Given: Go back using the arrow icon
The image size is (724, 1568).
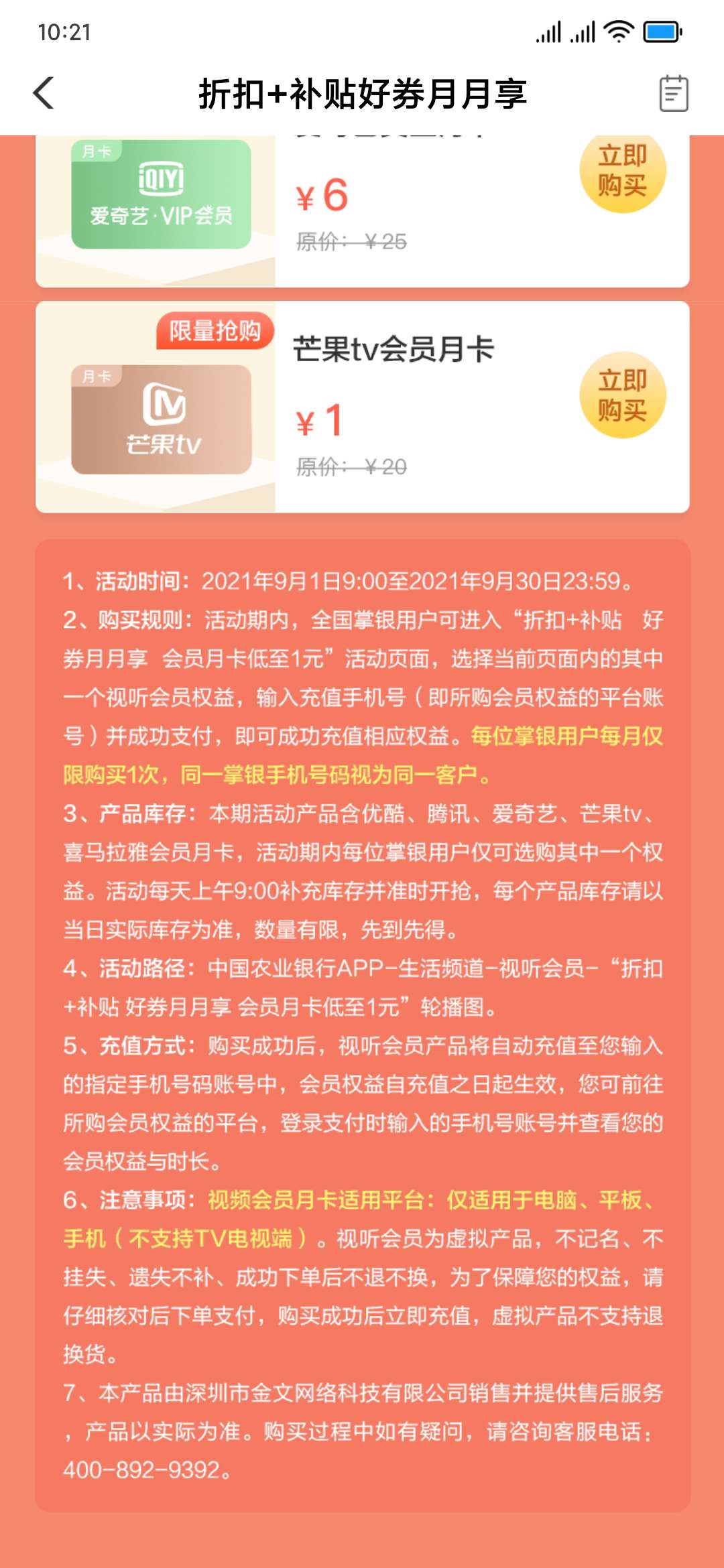Looking at the screenshot, I should click(x=44, y=93).
